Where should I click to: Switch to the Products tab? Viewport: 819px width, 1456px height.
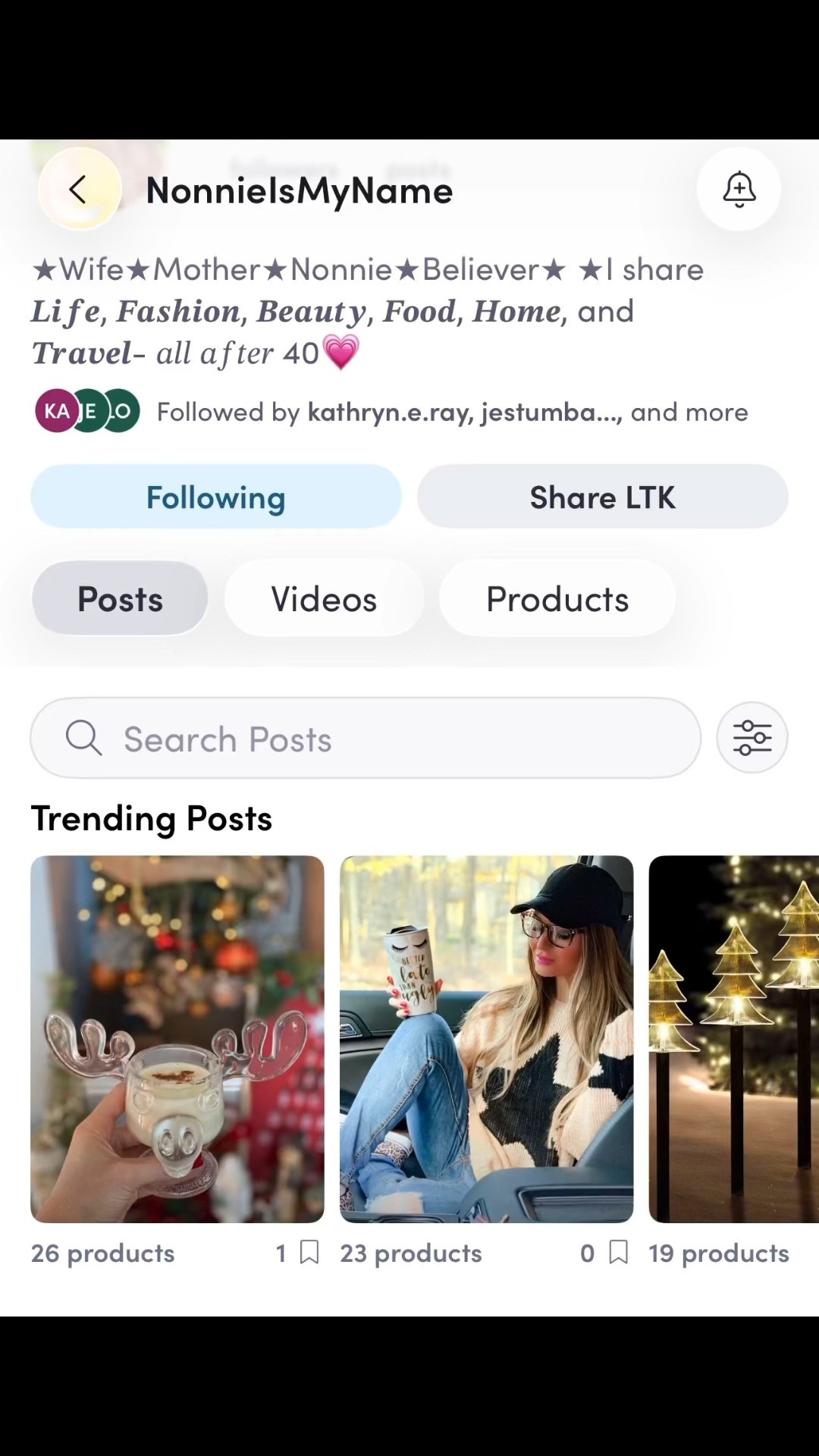click(x=557, y=598)
